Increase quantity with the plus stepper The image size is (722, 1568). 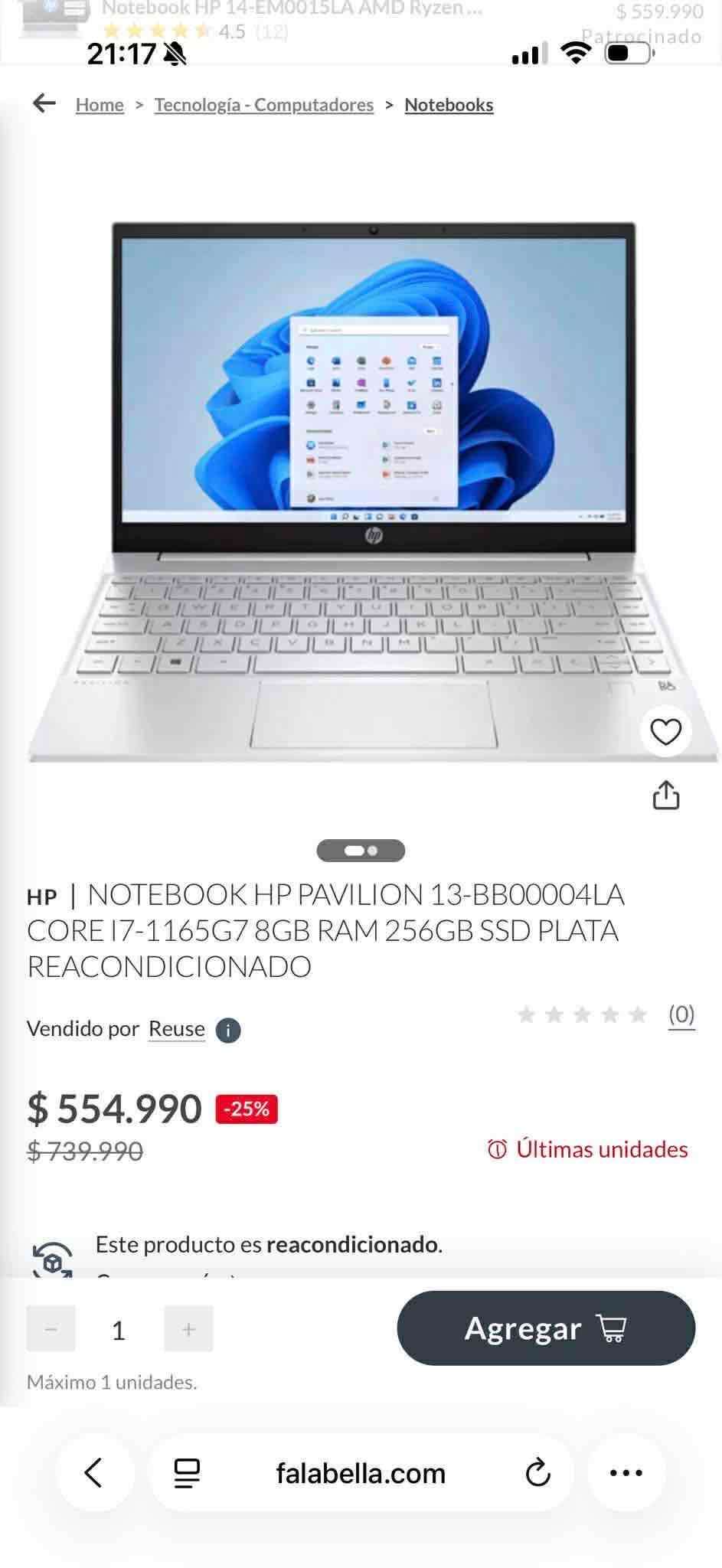pos(188,1329)
